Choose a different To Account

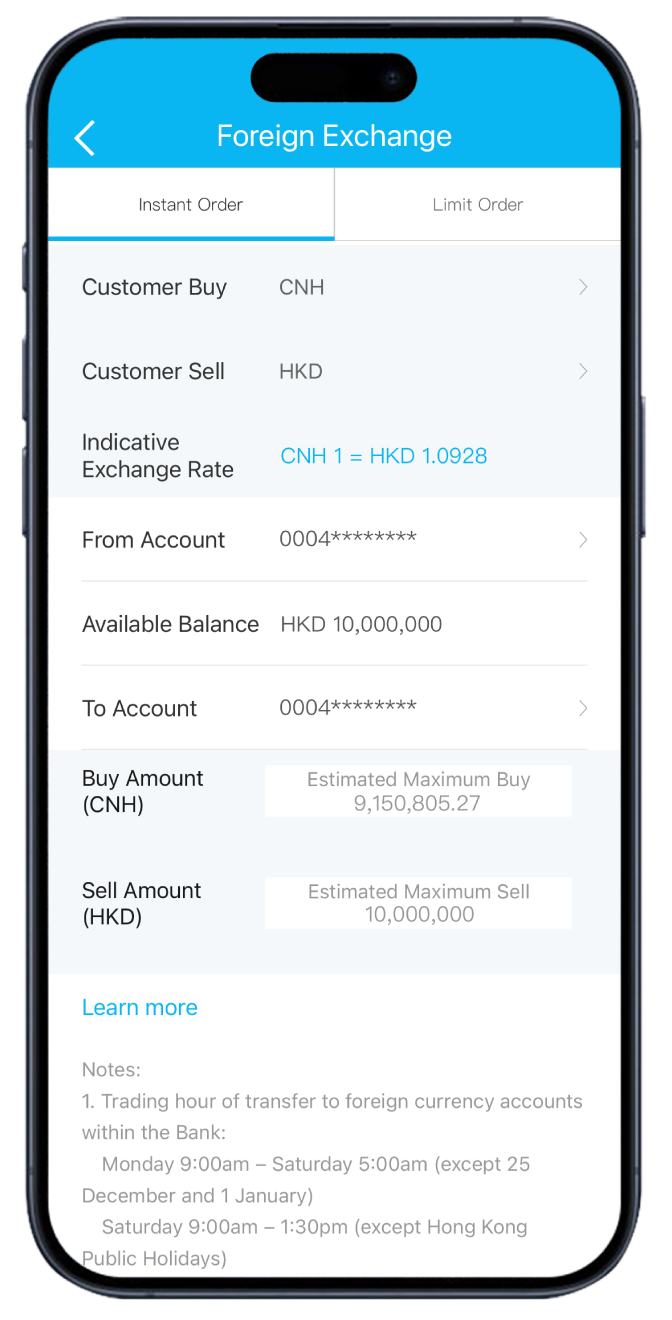(334, 708)
